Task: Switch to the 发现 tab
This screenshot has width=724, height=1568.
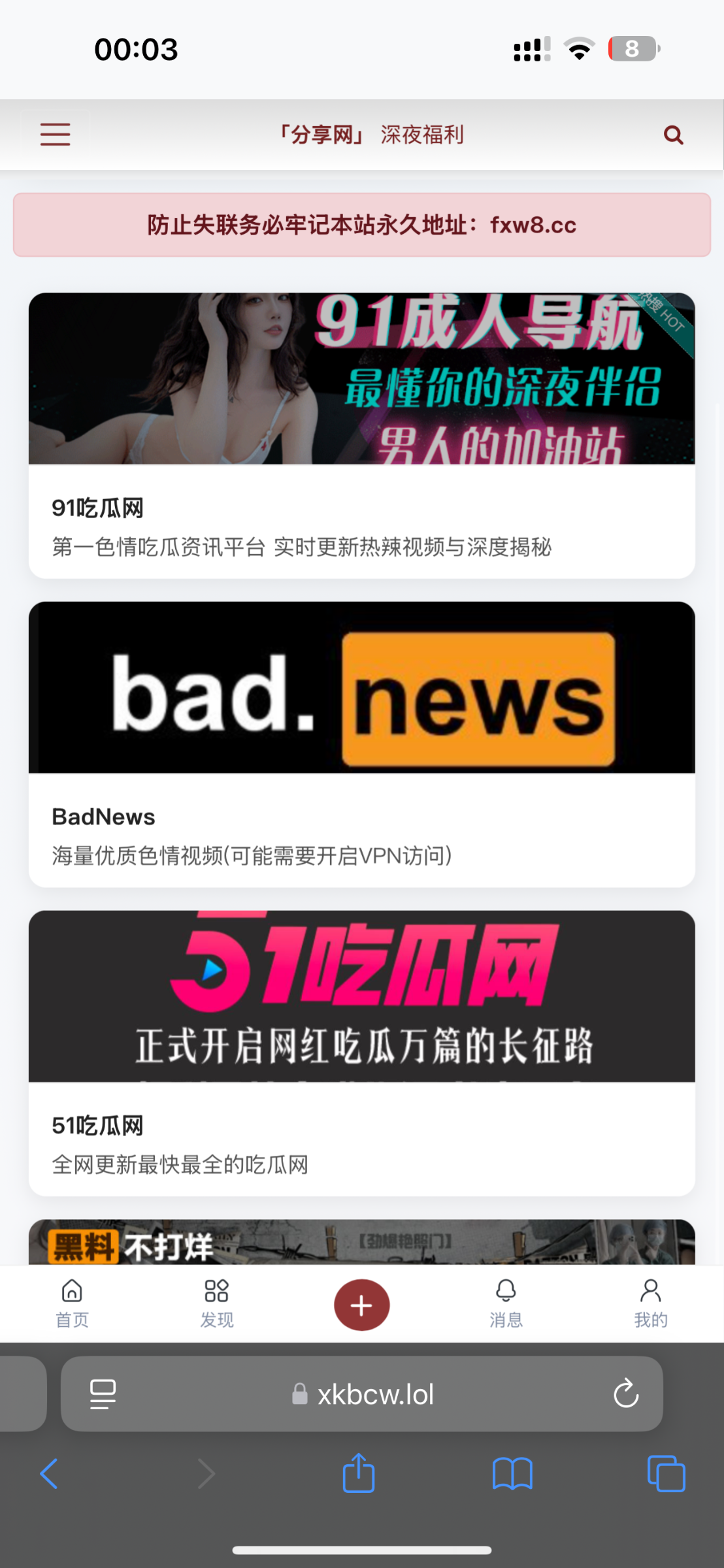Action: coord(216,1304)
